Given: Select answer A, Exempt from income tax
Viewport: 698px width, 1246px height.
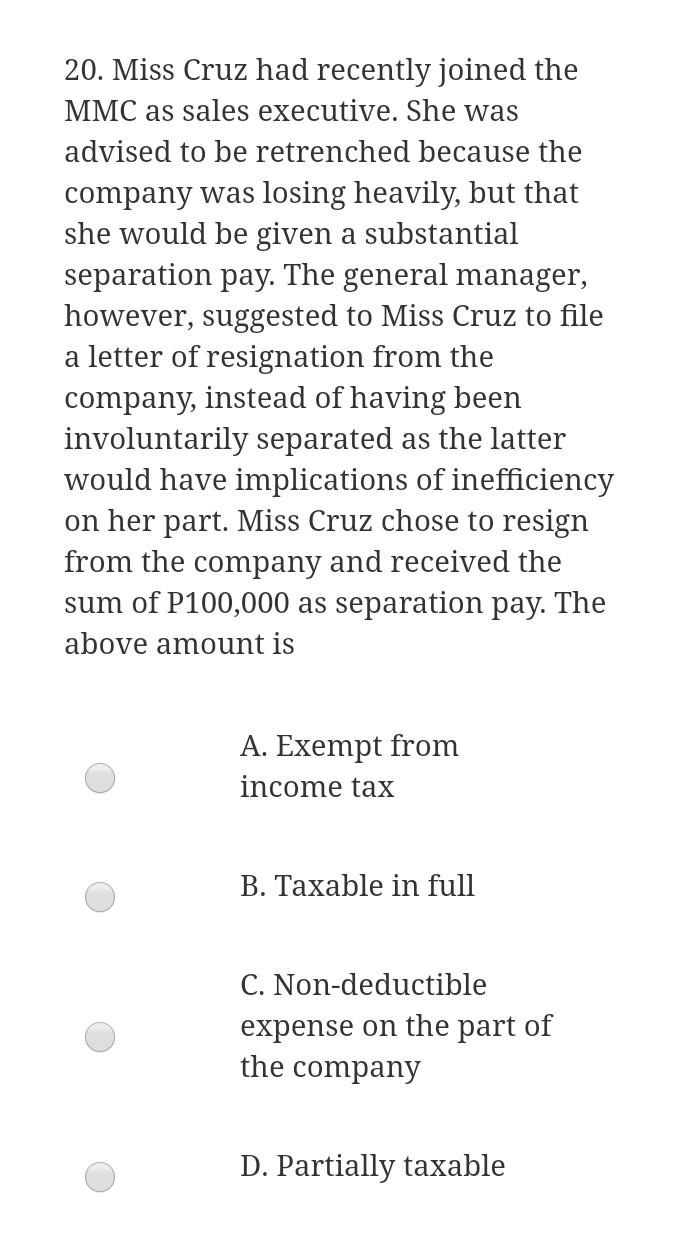Looking at the screenshot, I should pos(100,778).
